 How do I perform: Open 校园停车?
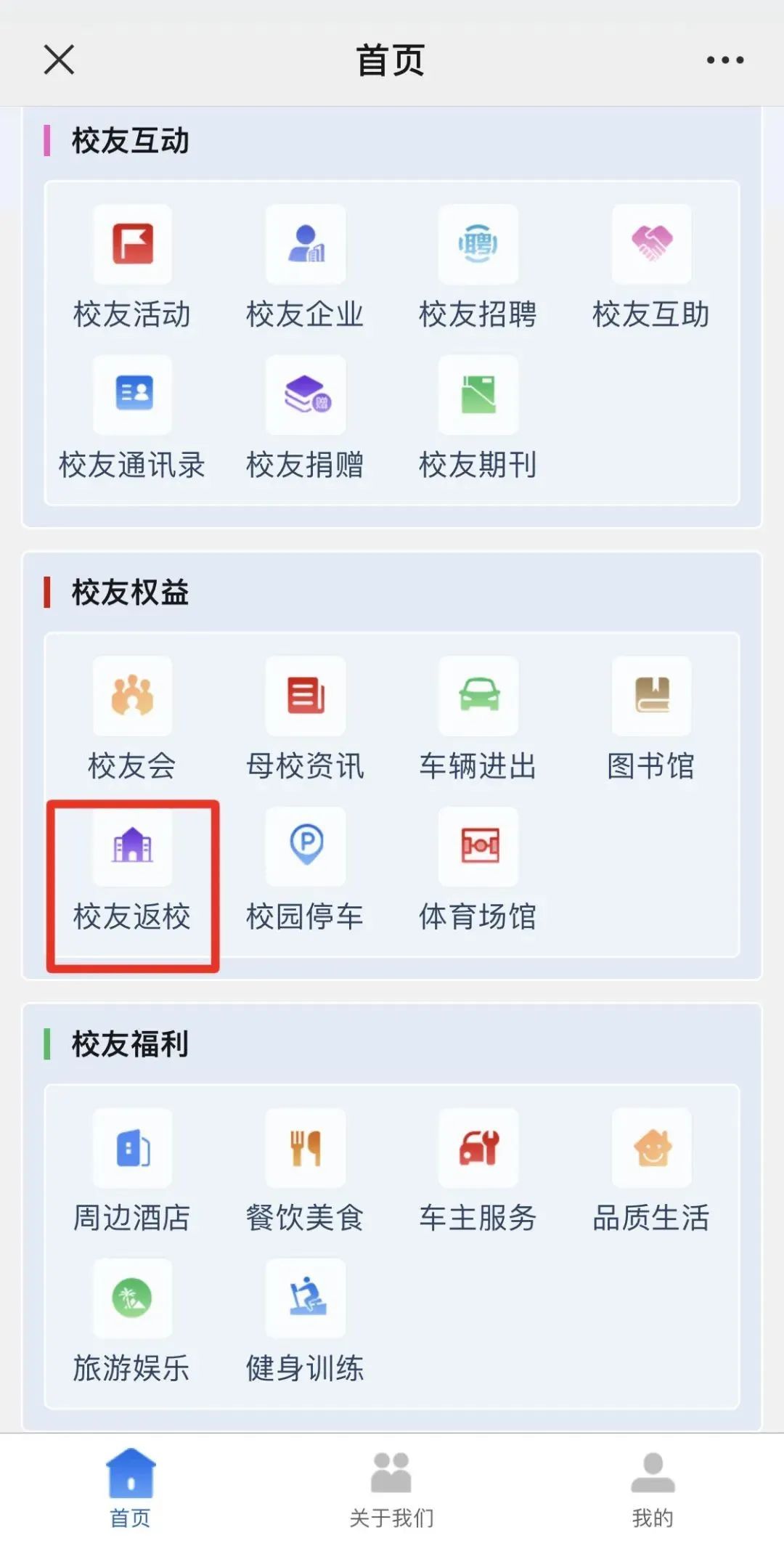pos(305,871)
